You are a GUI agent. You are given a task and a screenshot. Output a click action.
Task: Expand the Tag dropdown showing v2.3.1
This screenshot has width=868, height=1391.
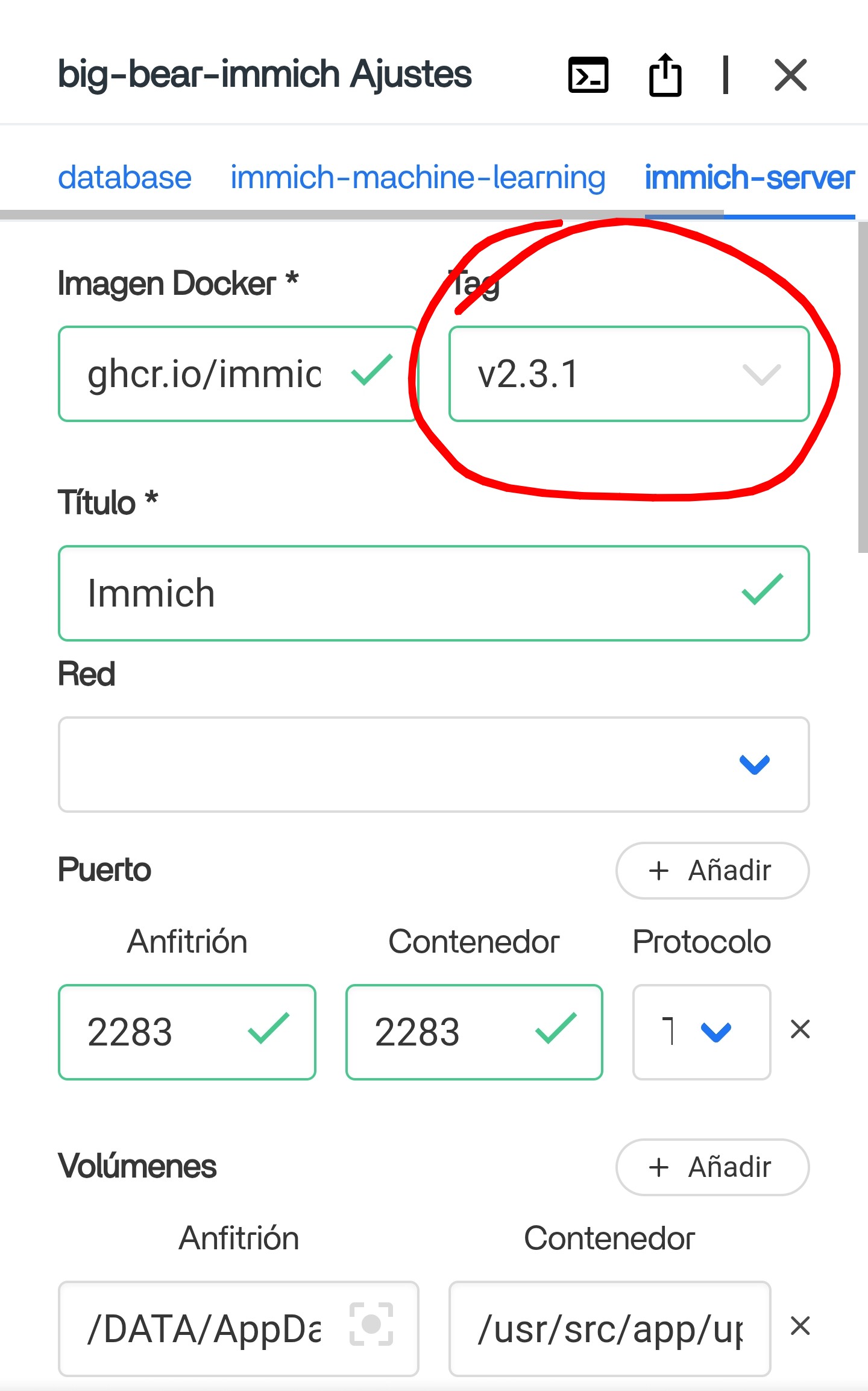click(x=629, y=374)
